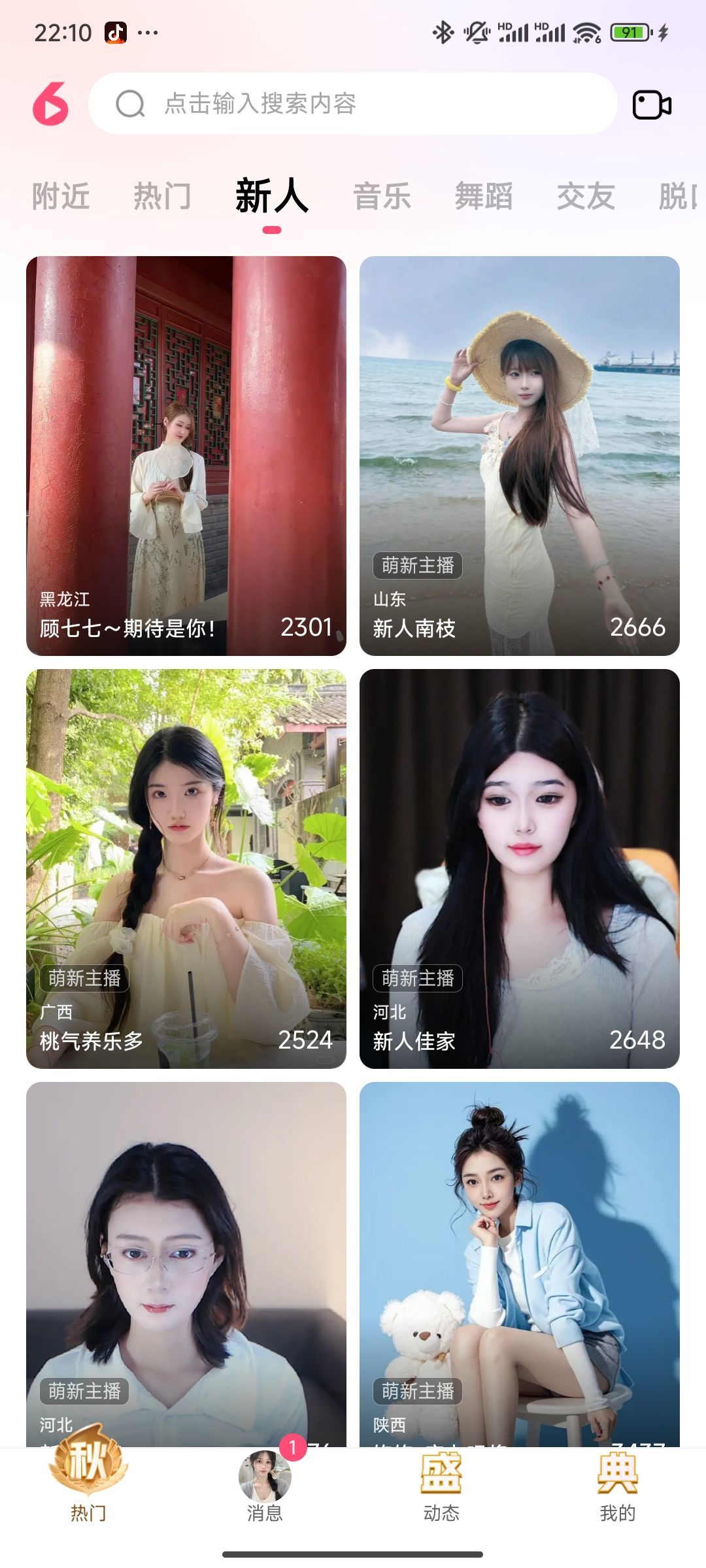Open the video camera icon
706x1568 pixels.
(x=652, y=105)
